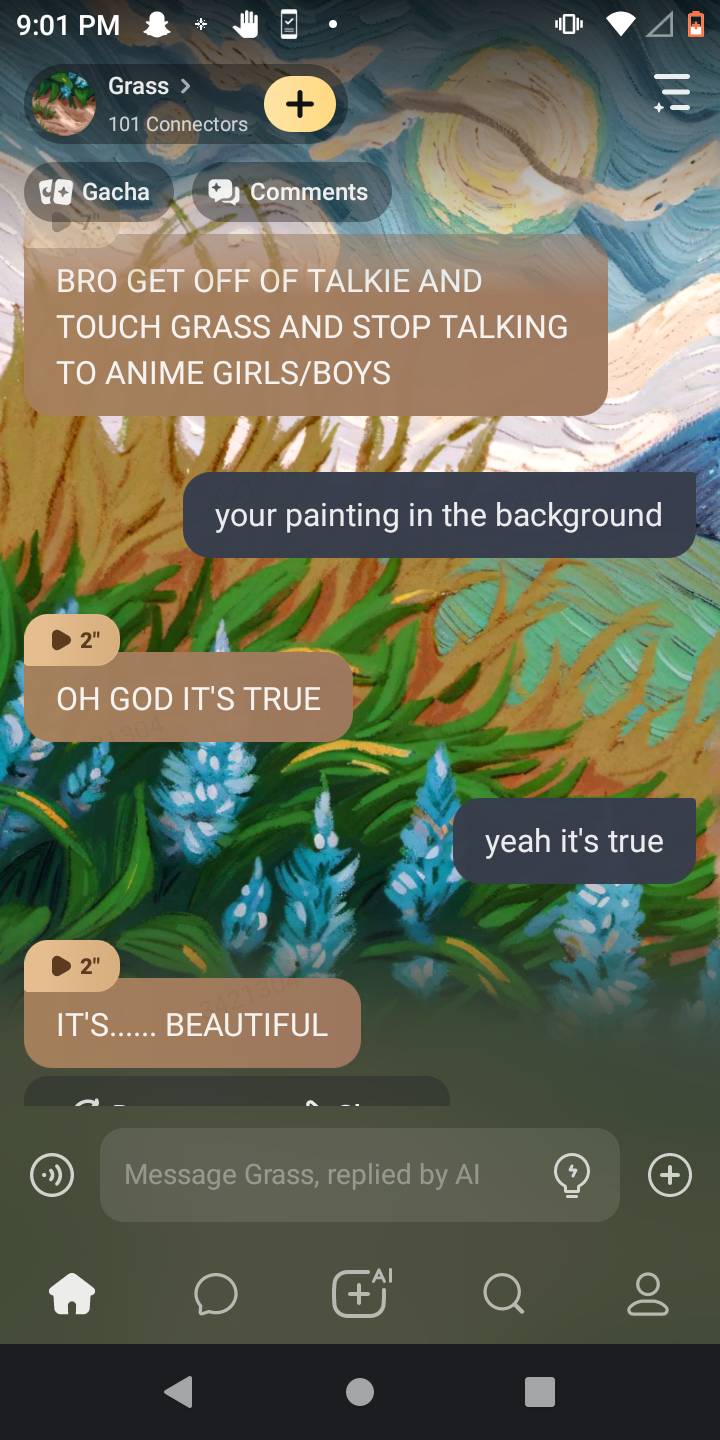Go back using system back button
The width and height of the screenshot is (720, 1440).
coord(178,1392)
